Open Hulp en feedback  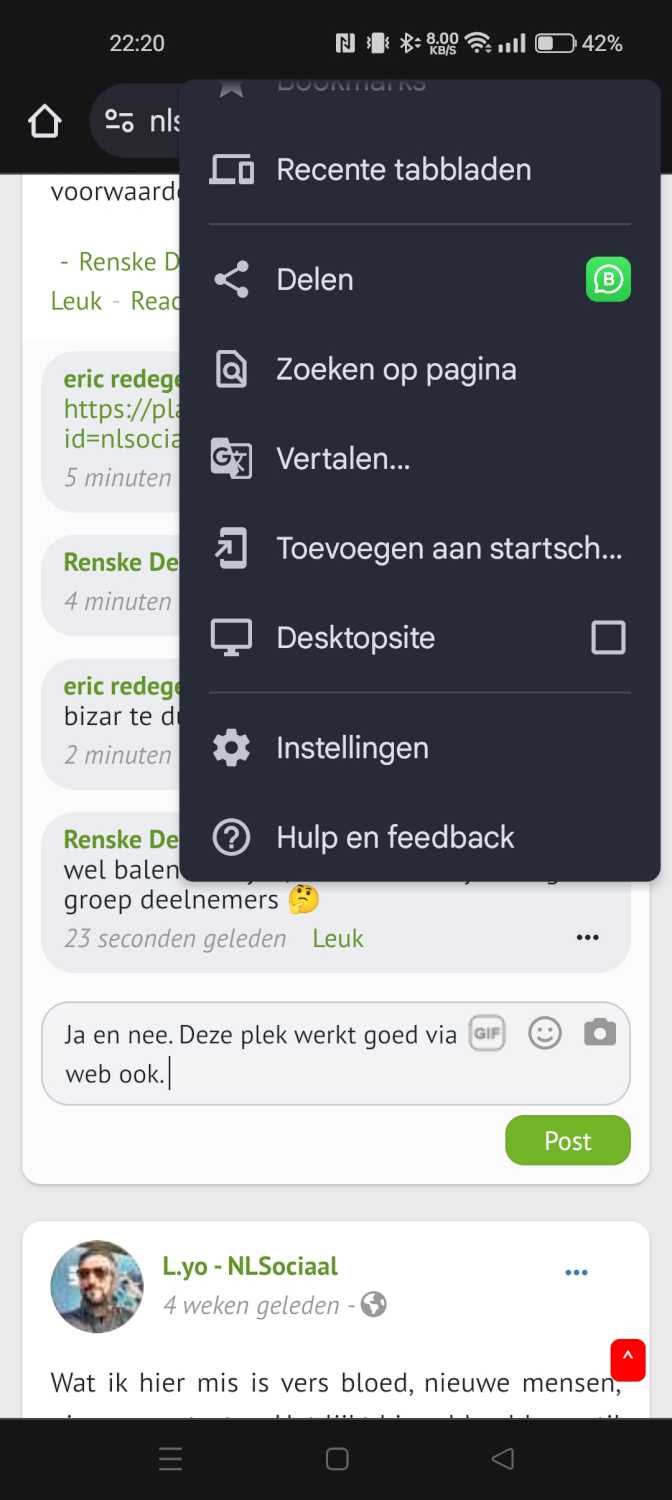click(x=419, y=837)
